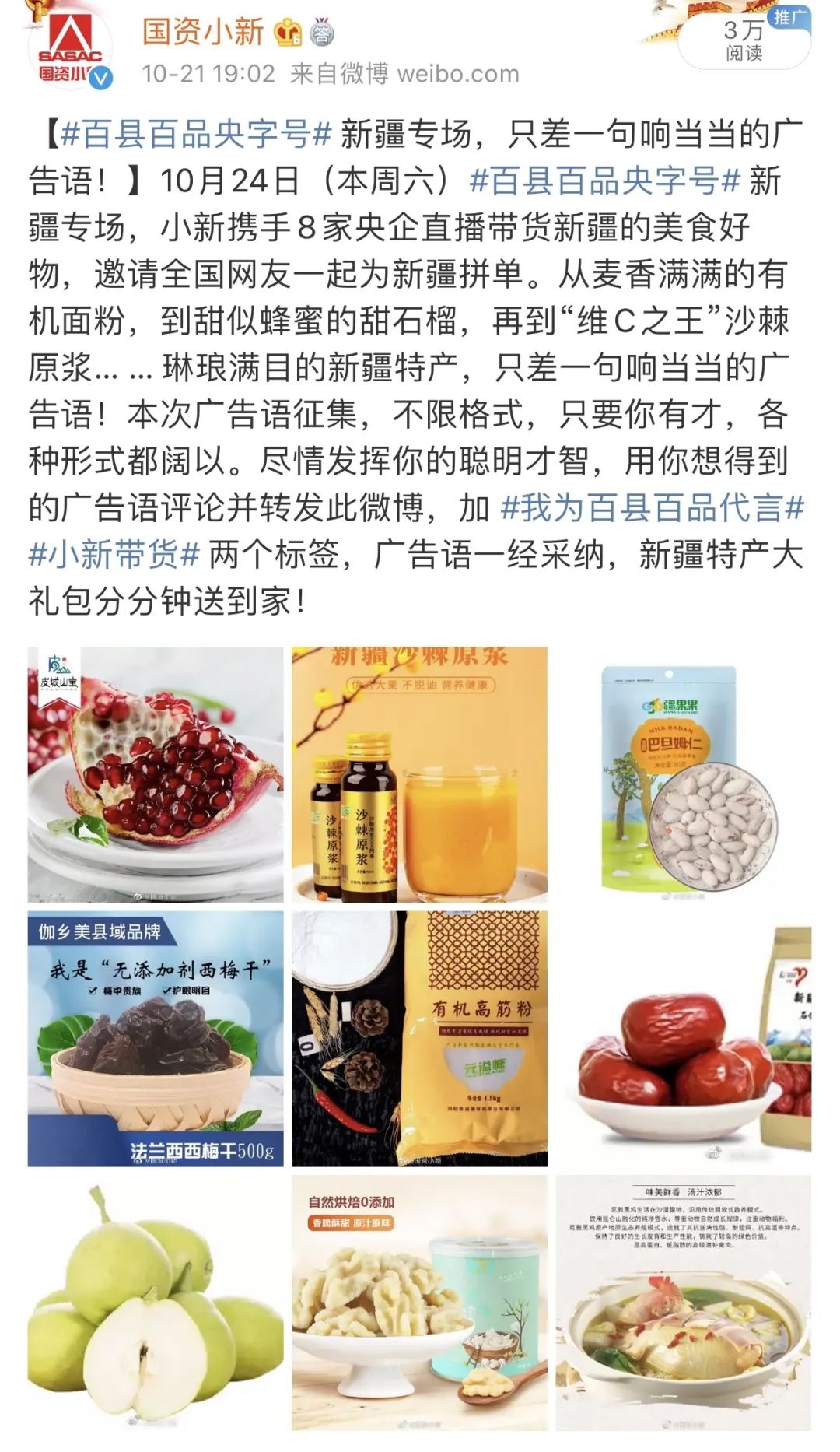The image size is (840, 1452).
Task: View the pomegranate photo
Action: (x=156, y=774)
